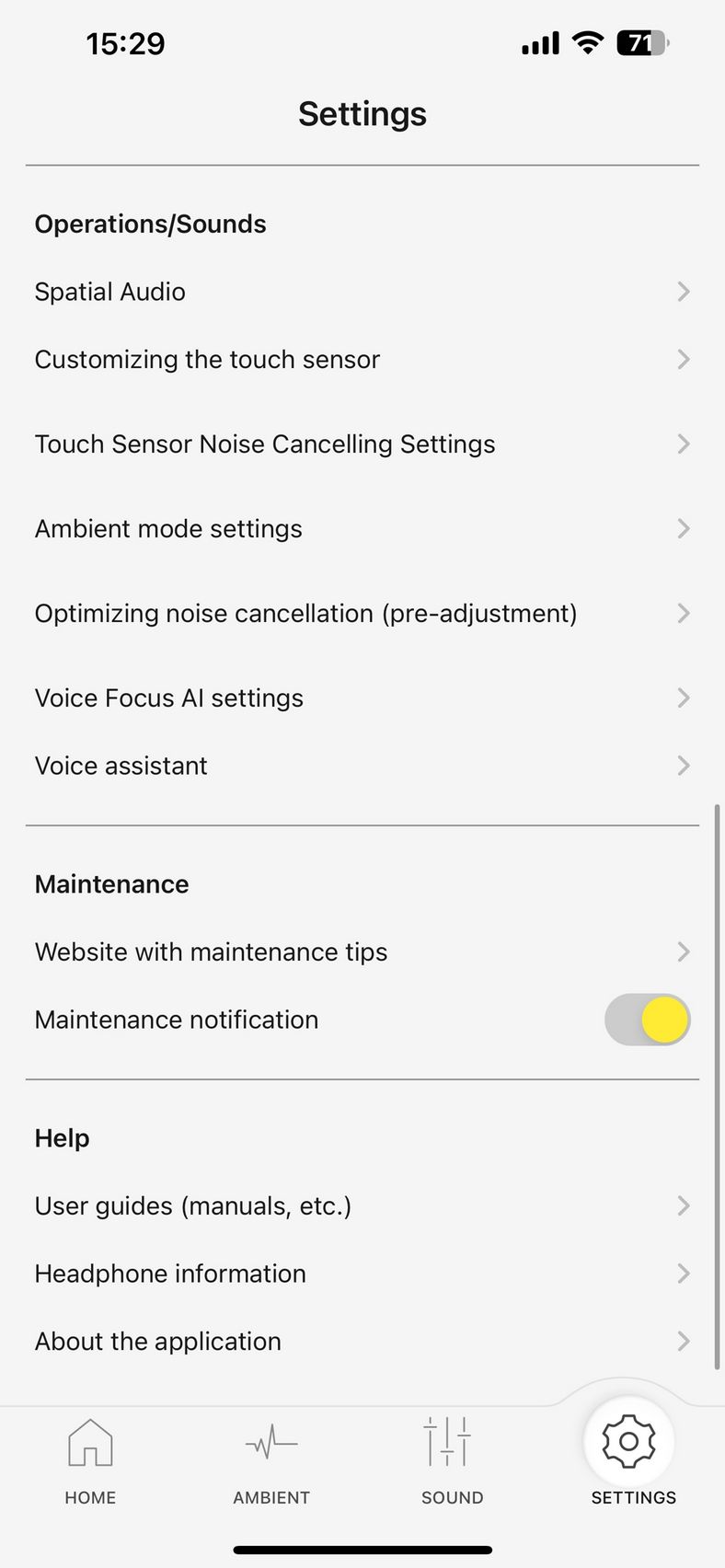Open User guides (manuals, etc.)
The width and height of the screenshot is (725, 1568).
(x=362, y=1206)
